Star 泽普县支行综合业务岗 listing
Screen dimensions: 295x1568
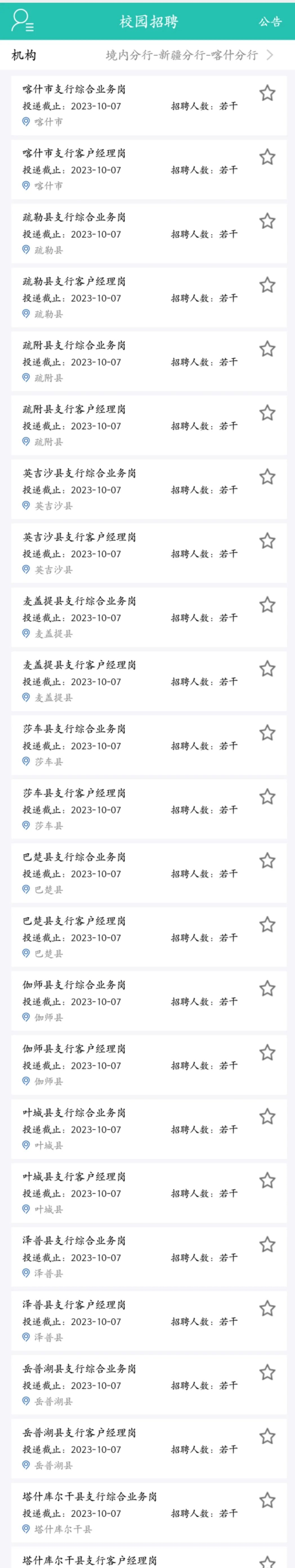pos(267,1243)
